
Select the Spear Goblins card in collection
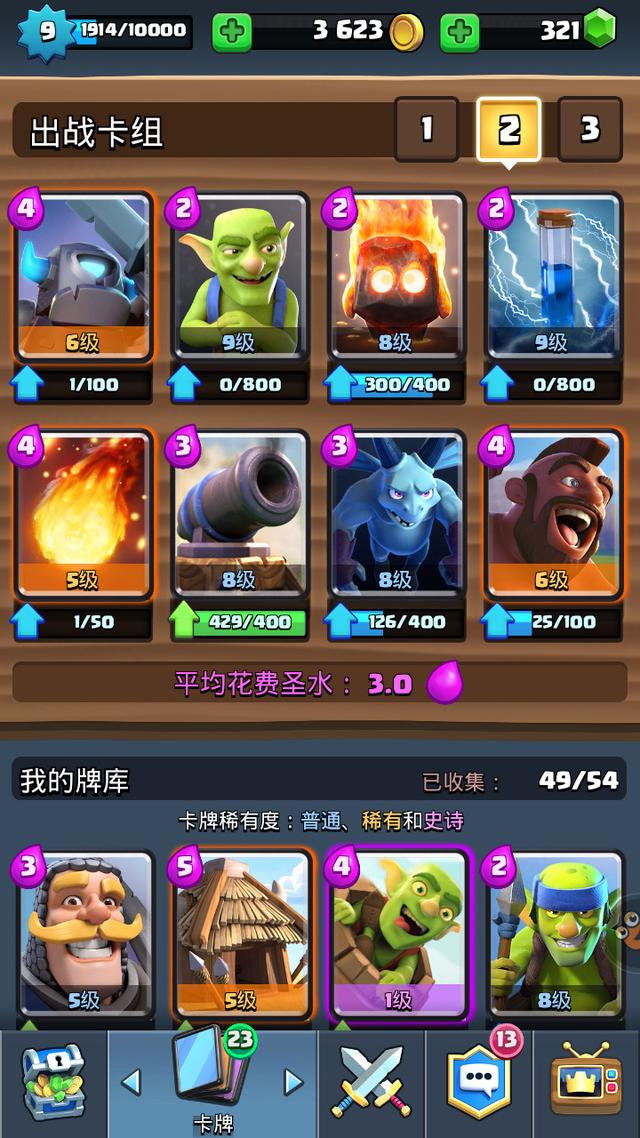[553, 935]
